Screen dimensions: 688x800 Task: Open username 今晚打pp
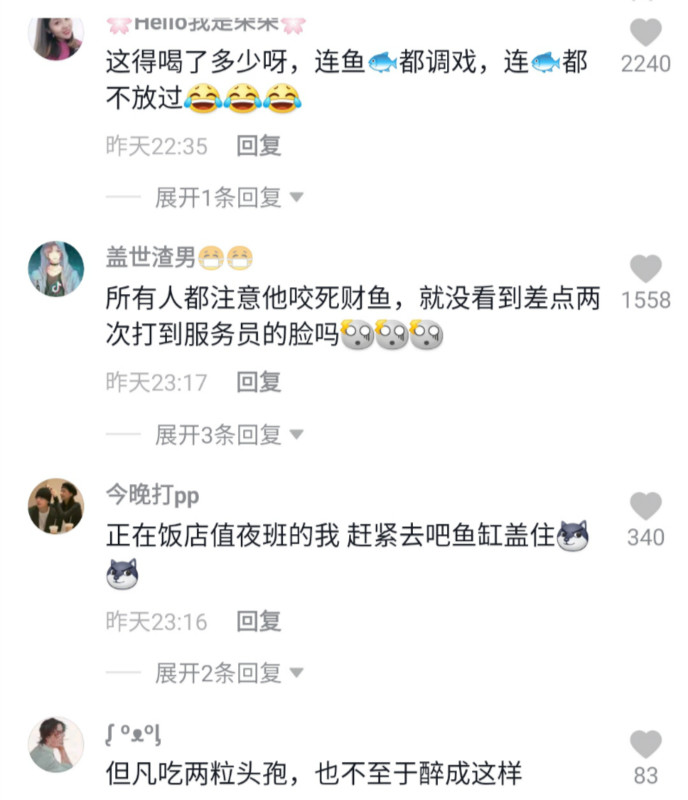tap(153, 495)
